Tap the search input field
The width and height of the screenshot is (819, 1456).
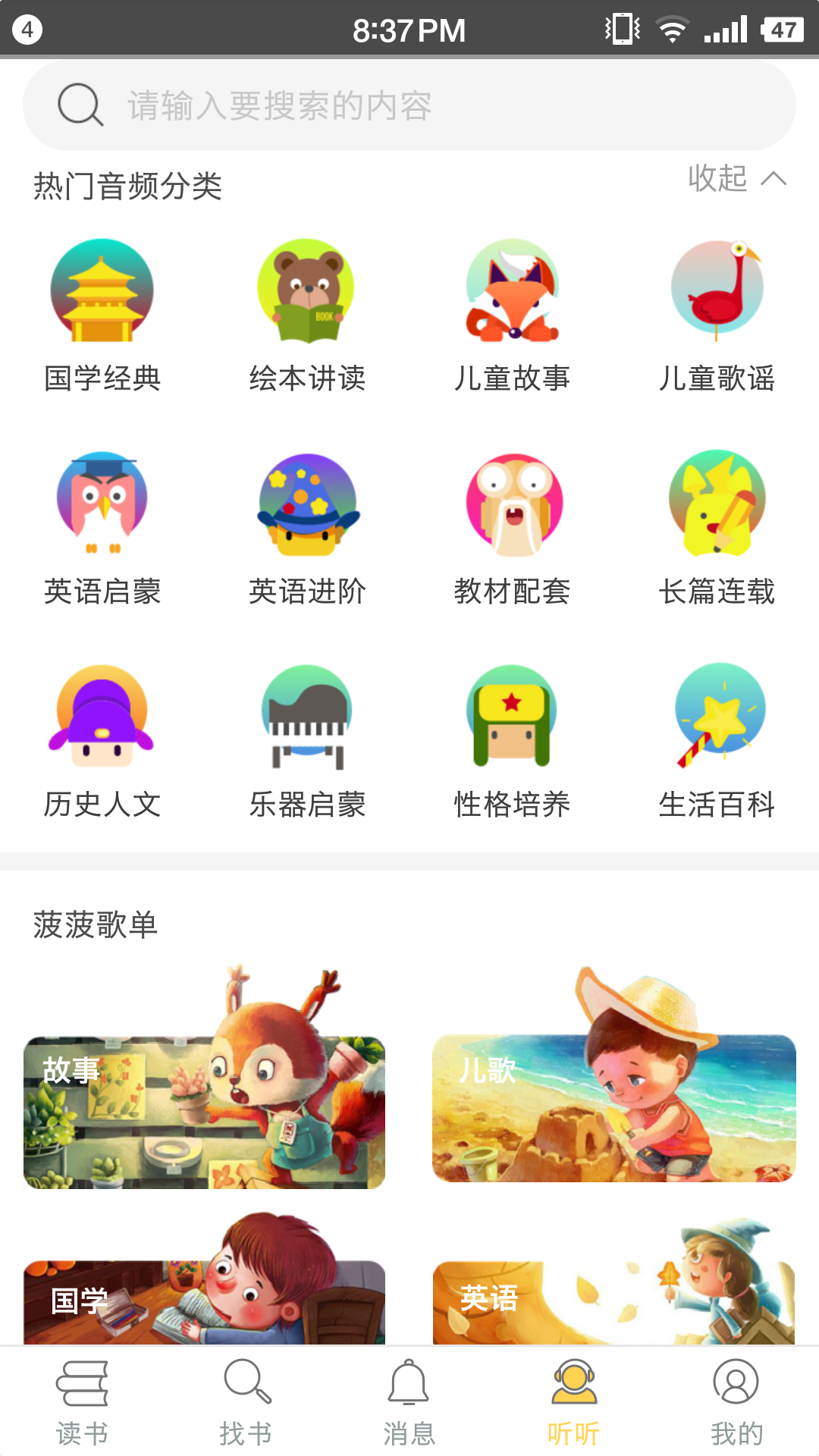409,105
